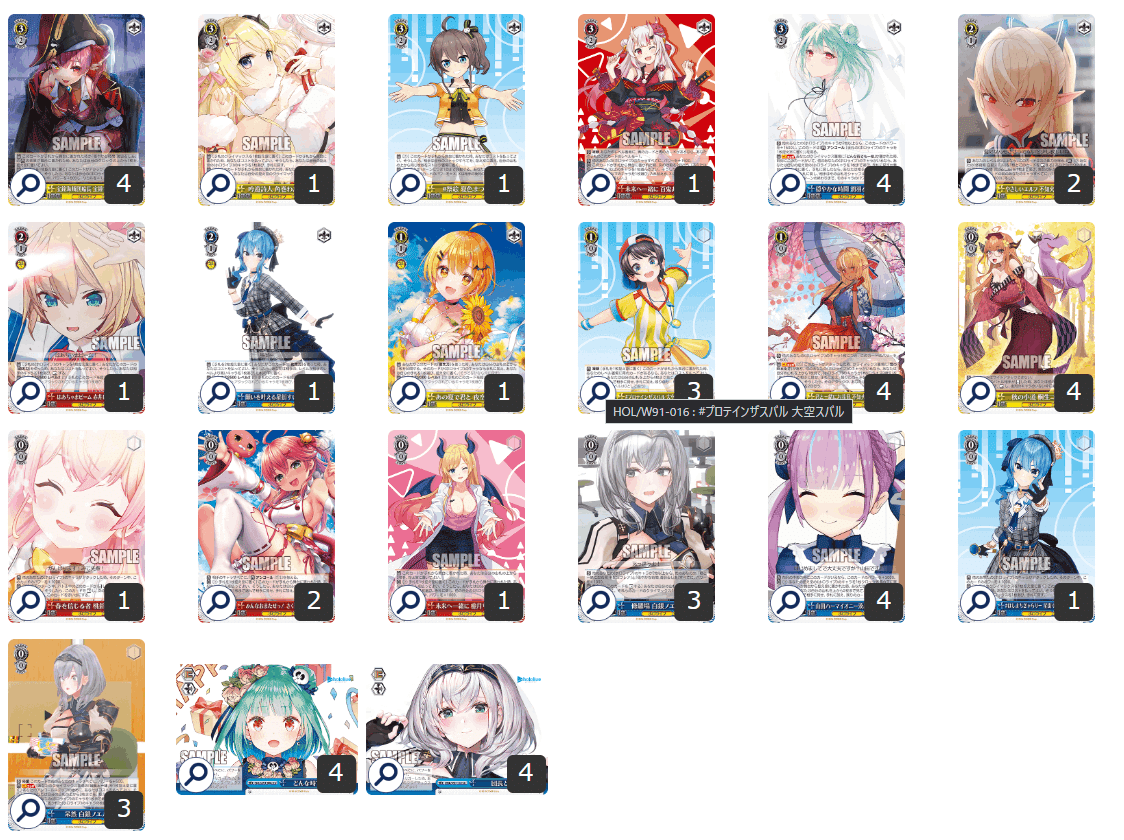Open the pirate-hat girl card
The height and width of the screenshot is (840, 1124).
pos(76,90)
